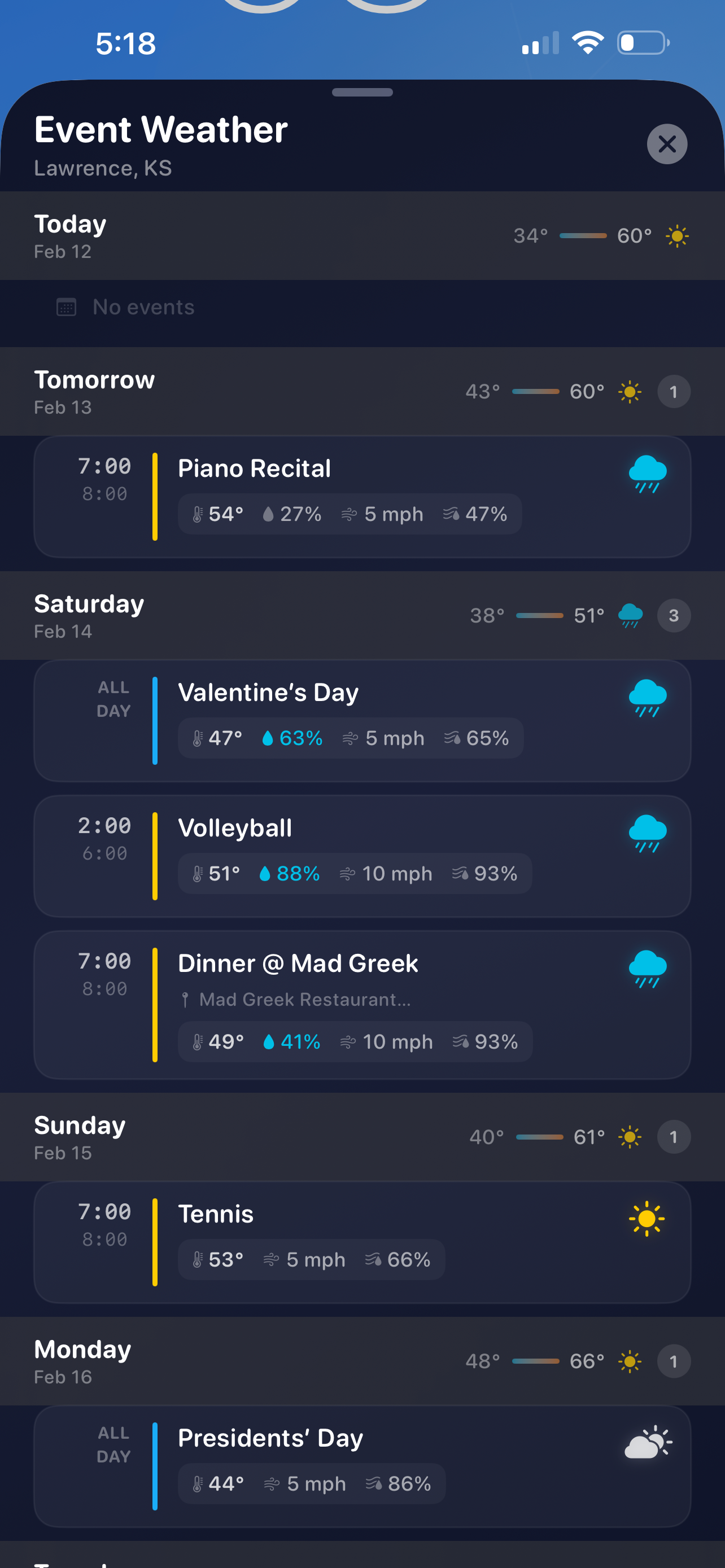Viewport: 725px width, 1568px height.
Task: Tap the wind icon in Tennis's 5 mph chip
Action: 272,1260
